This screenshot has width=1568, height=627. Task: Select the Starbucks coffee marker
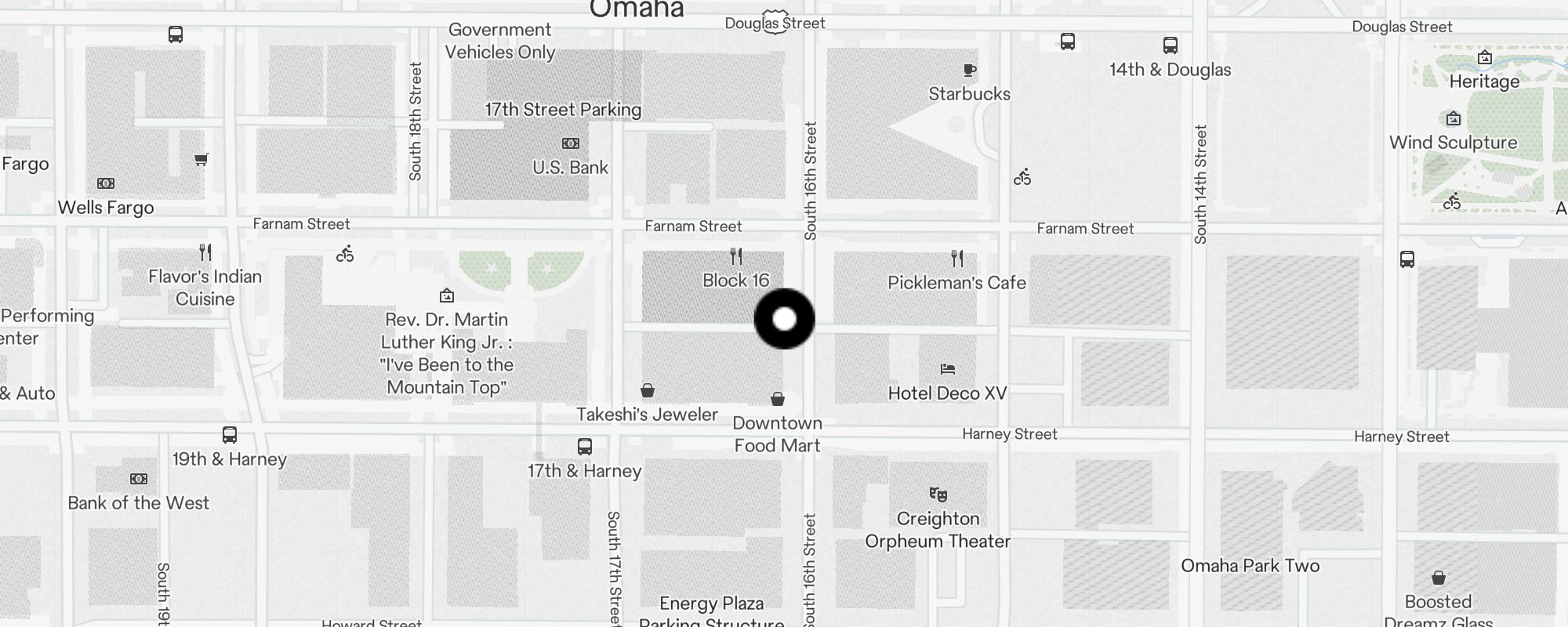[970, 71]
